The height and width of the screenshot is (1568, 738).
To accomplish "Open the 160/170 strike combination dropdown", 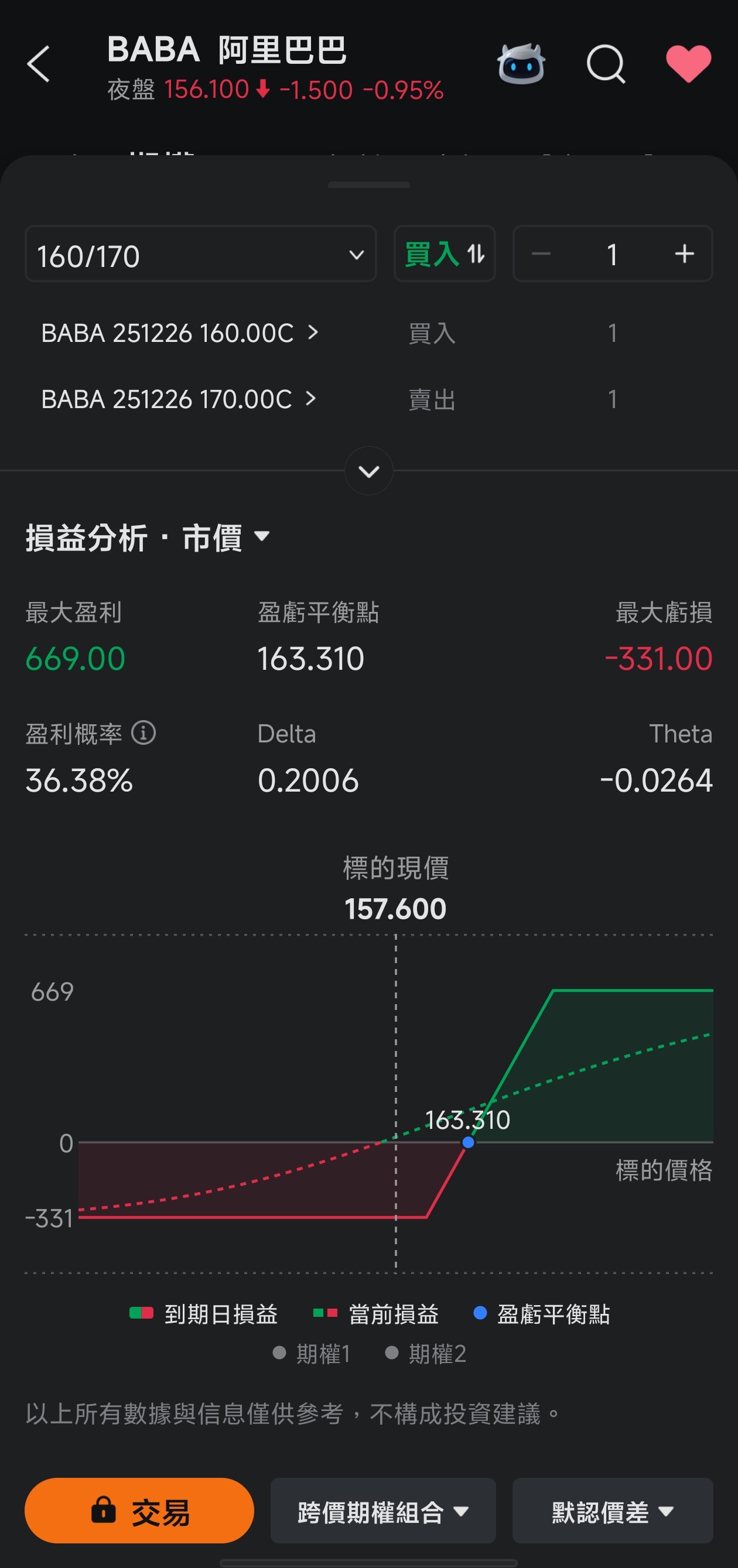I will pyautogui.click(x=201, y=255).
